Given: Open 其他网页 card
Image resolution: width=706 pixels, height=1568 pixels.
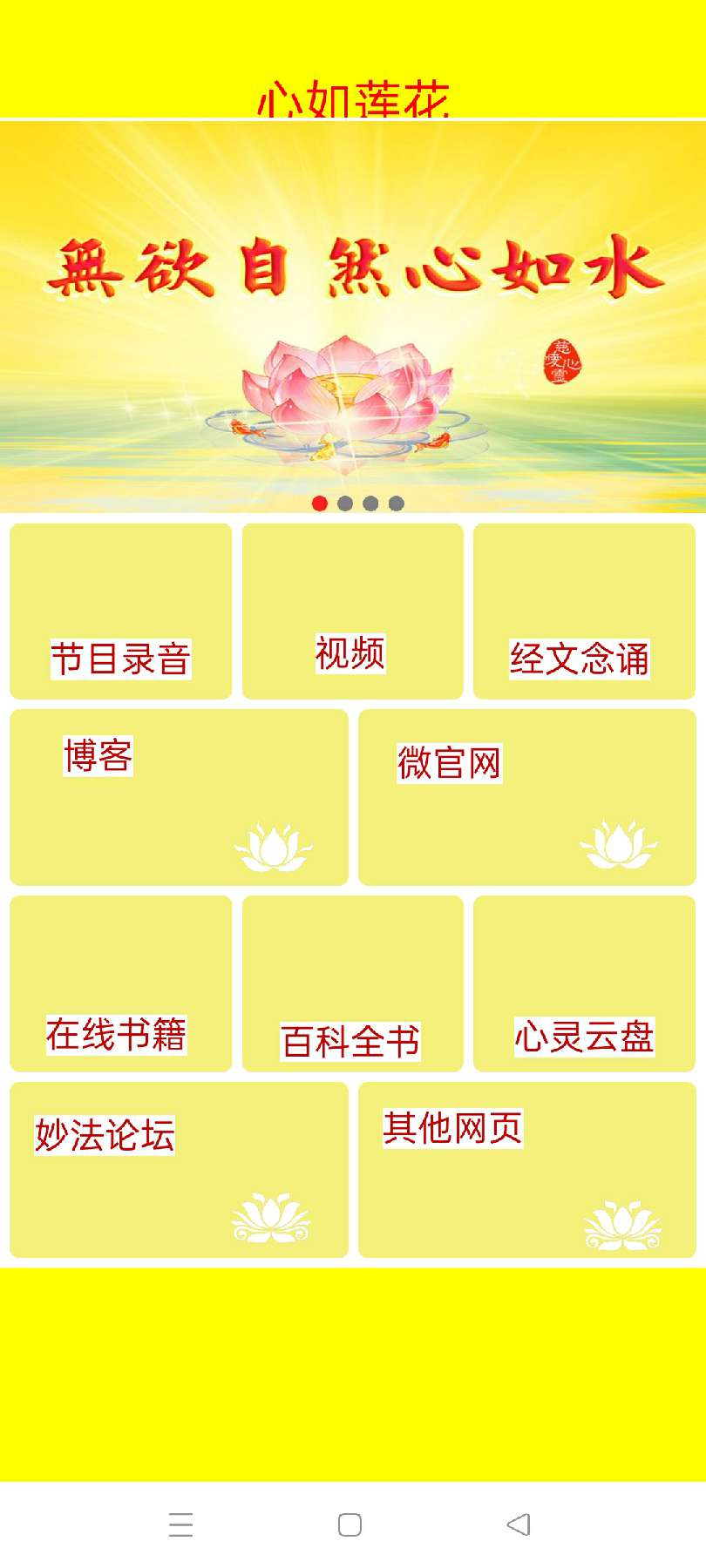Looking at the screenshot, I should coord(526,1170).
